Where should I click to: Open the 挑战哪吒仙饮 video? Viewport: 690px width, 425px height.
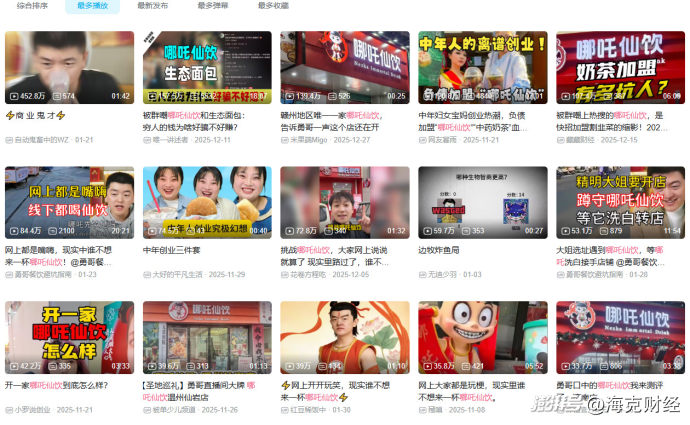(344, 202)
